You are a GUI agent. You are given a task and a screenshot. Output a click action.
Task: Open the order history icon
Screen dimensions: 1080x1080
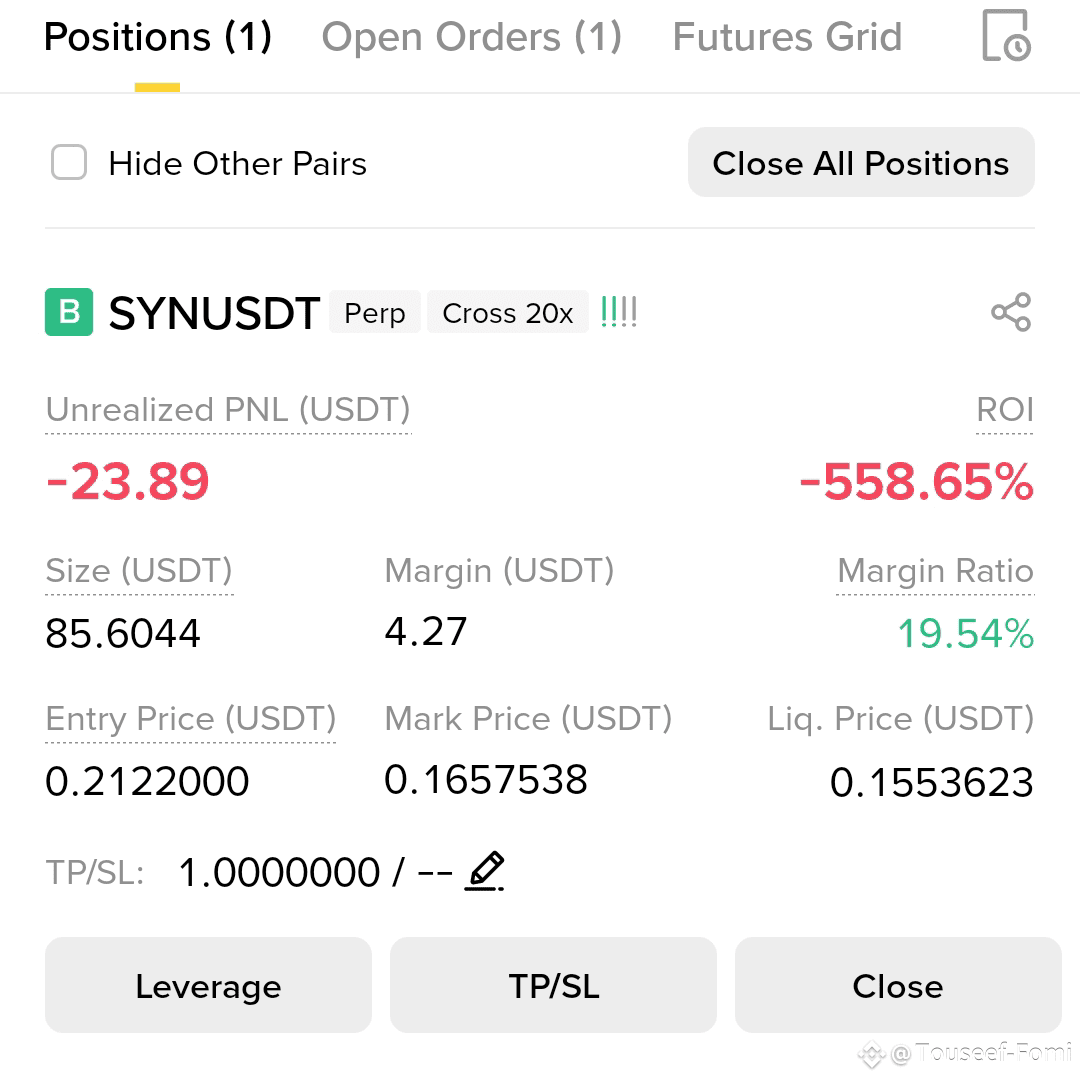click(1006, 36)
